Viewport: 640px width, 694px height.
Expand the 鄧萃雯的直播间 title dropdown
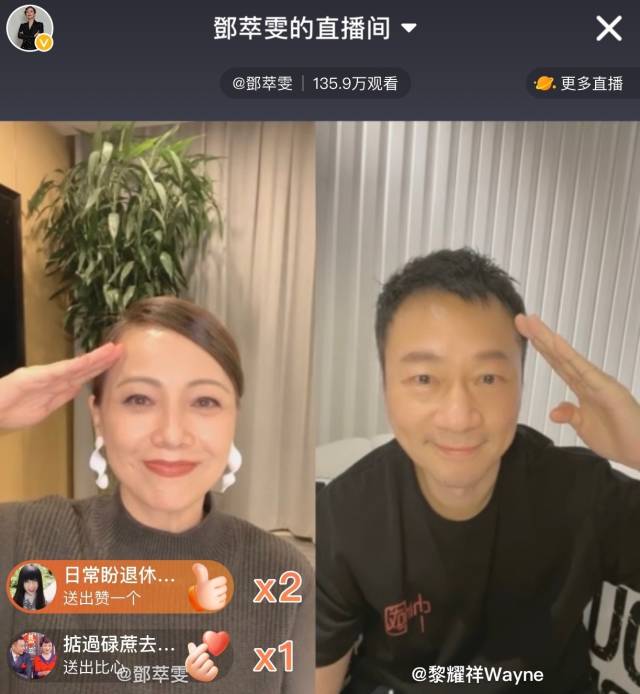click(408, 28)
